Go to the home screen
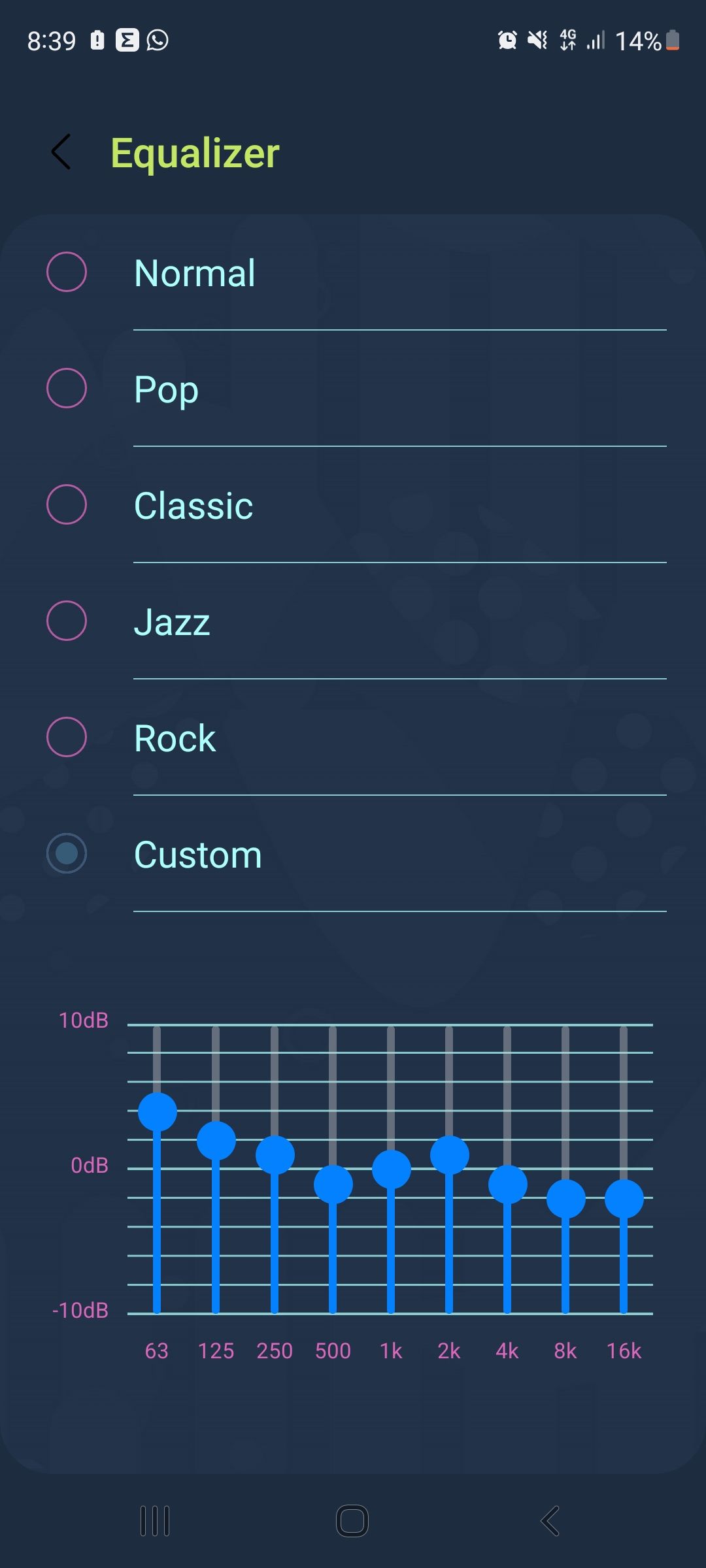The image size is (706, 1568). (352, 1521)
